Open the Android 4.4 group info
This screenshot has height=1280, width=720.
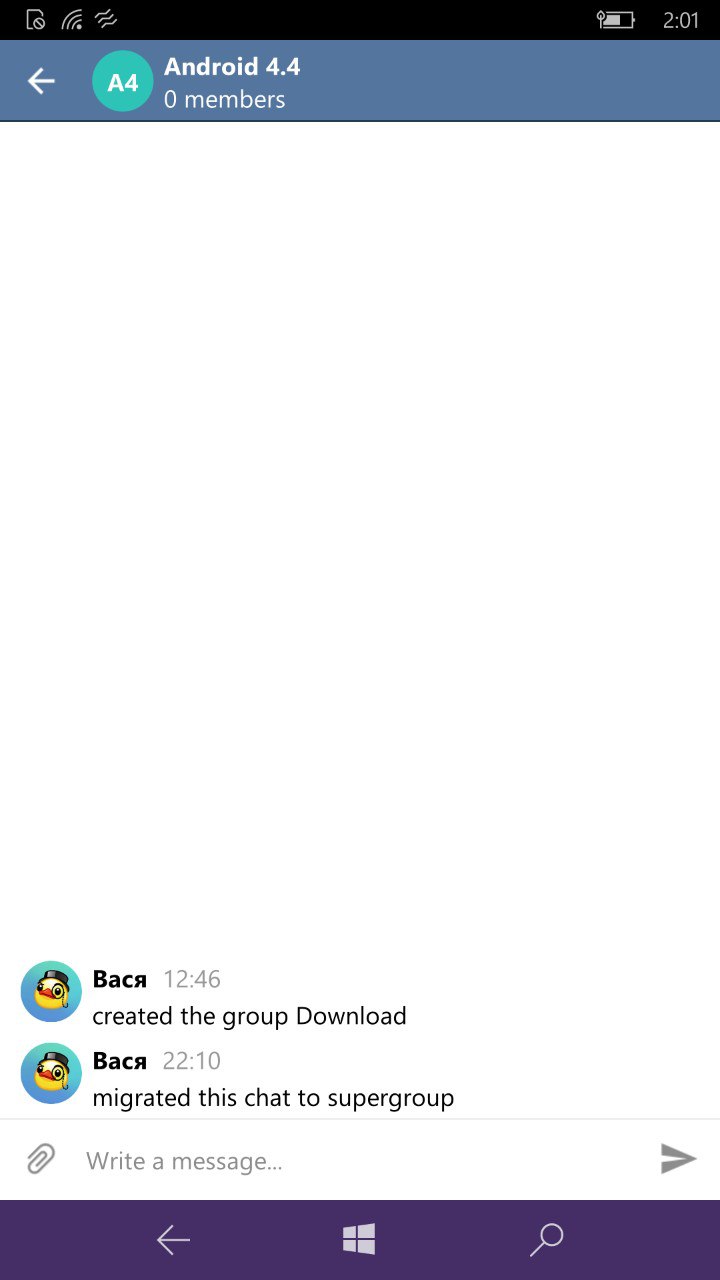(x=232, y=82)
